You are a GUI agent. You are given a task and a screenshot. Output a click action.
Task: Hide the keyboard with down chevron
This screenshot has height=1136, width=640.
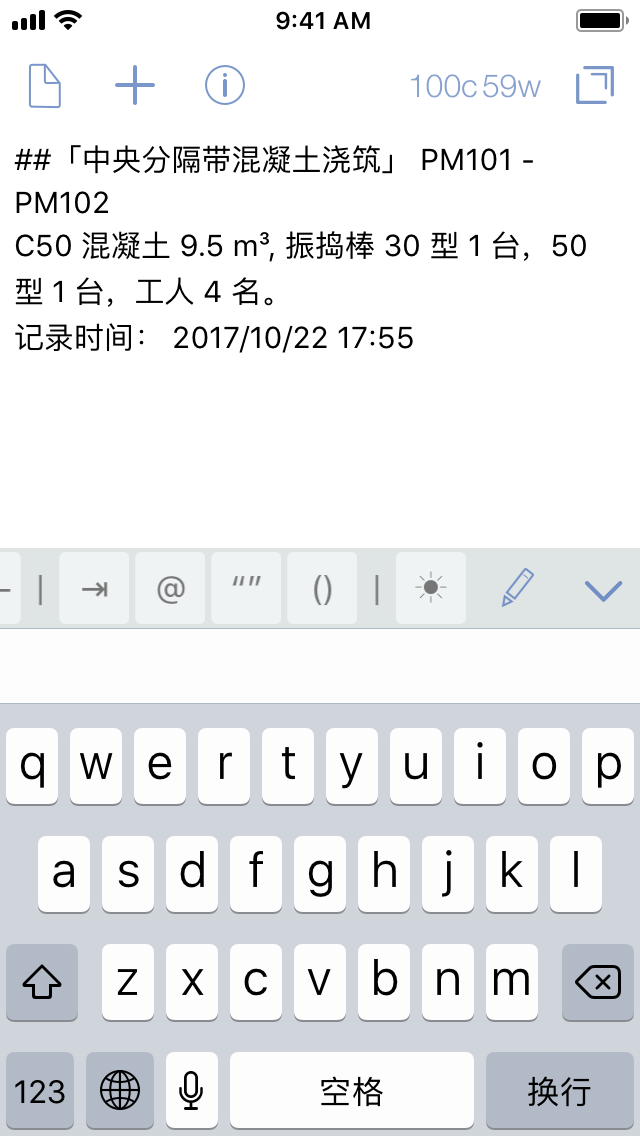point(603,590)
